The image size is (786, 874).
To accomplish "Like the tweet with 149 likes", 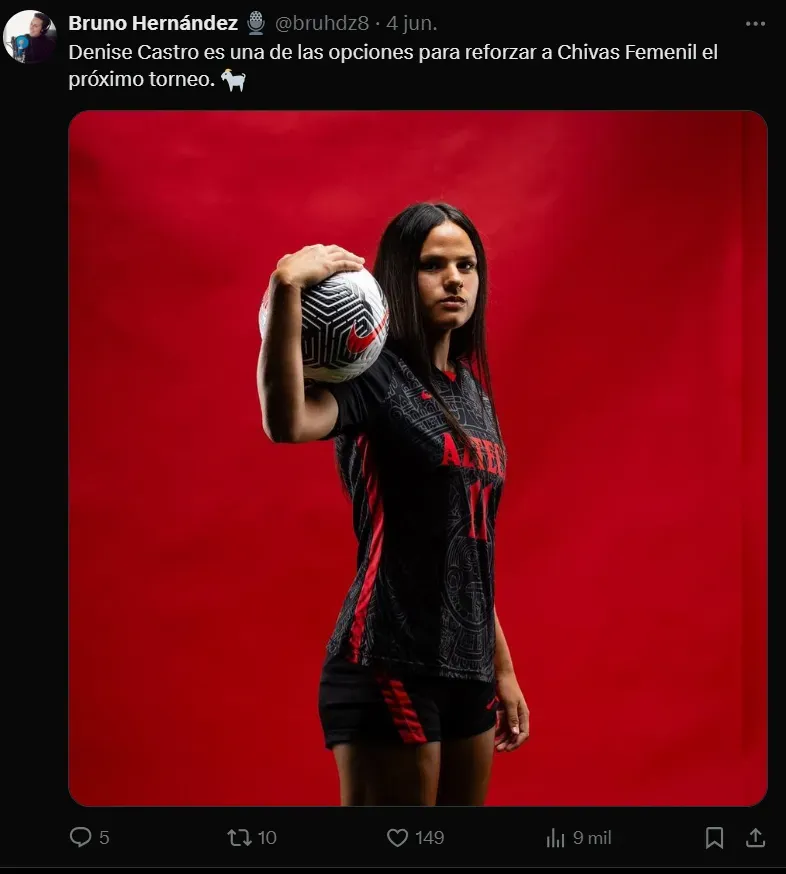I will point(398,837).
